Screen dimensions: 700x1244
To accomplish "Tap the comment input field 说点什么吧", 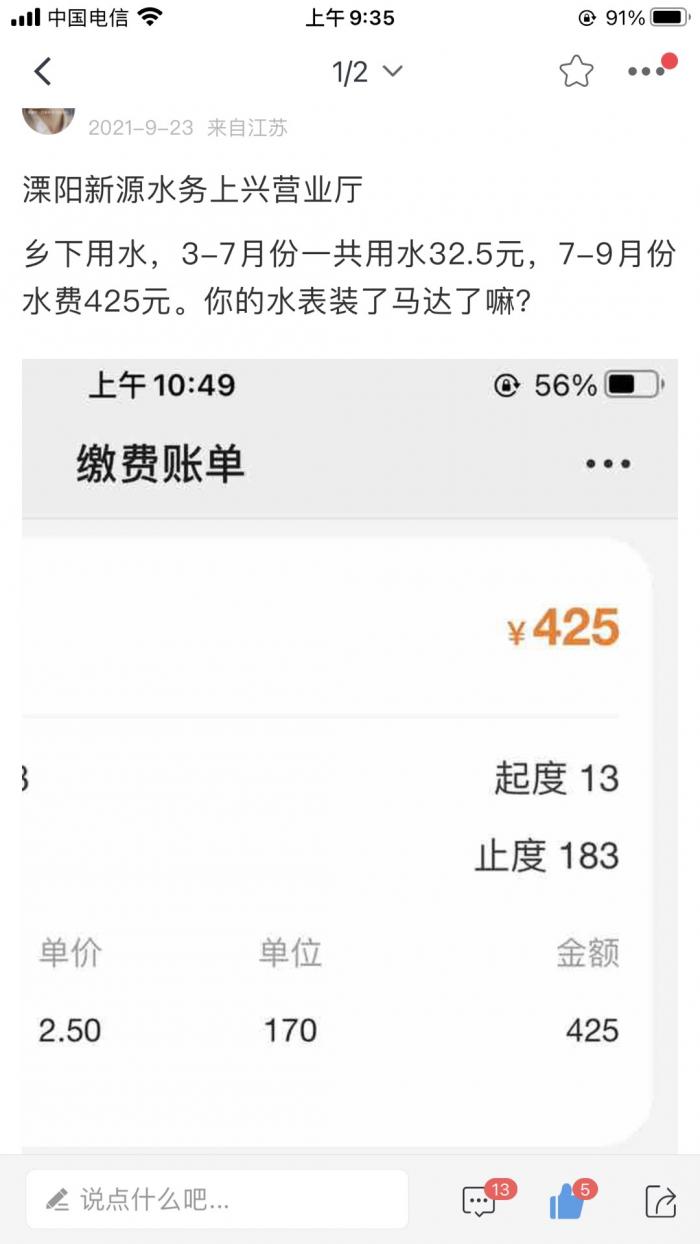I will coord(217,1199).
